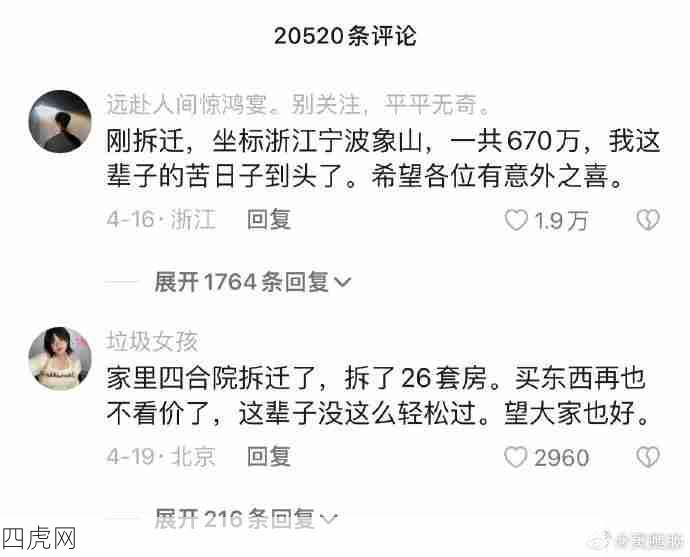Expand the 216 replies

(246, 519)
